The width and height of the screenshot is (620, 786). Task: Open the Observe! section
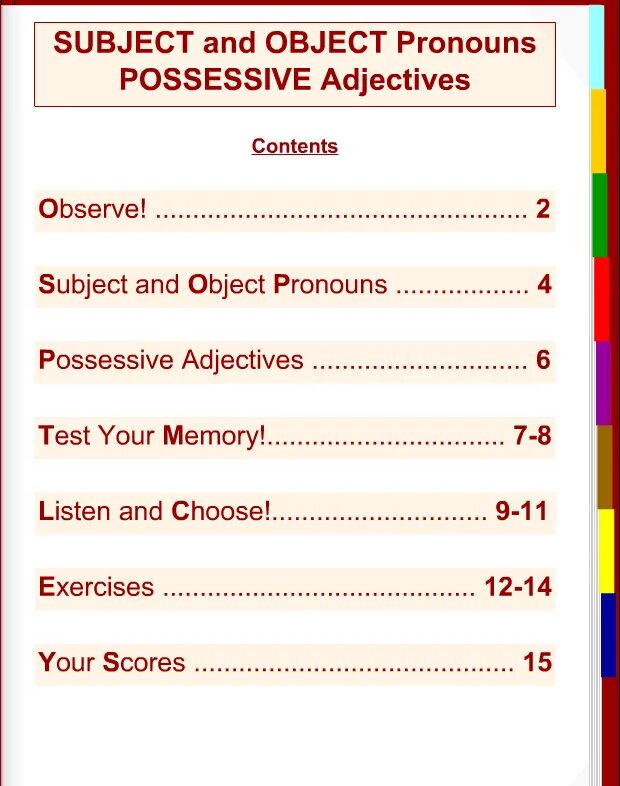(294, 210)
